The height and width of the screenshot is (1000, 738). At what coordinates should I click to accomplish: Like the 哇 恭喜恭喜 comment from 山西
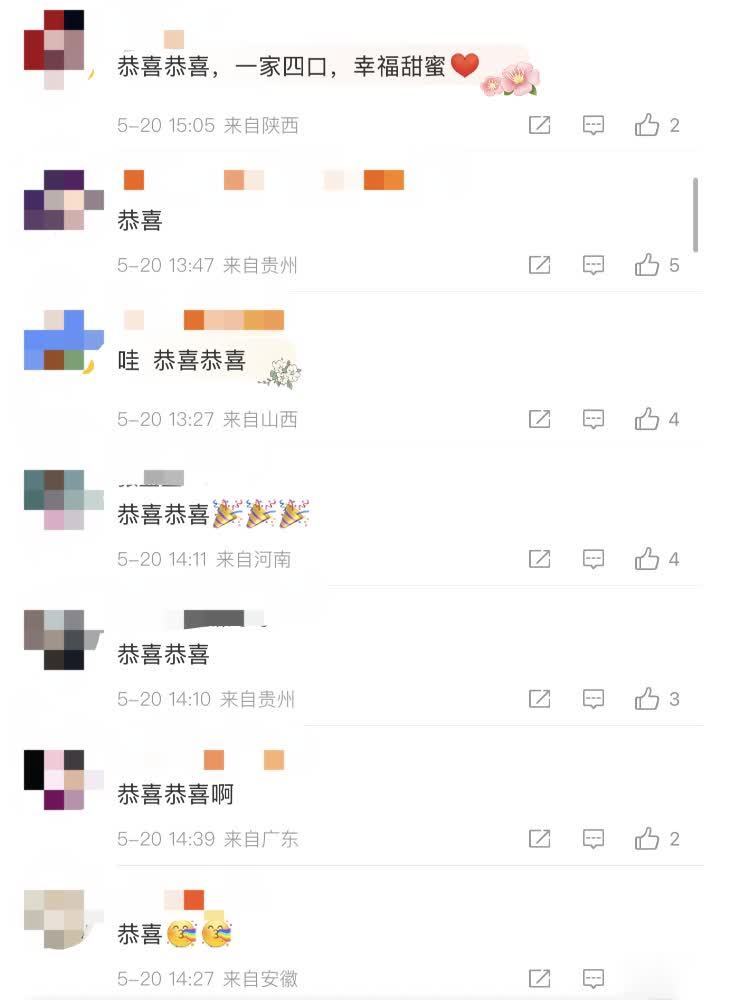coord(647,419)
